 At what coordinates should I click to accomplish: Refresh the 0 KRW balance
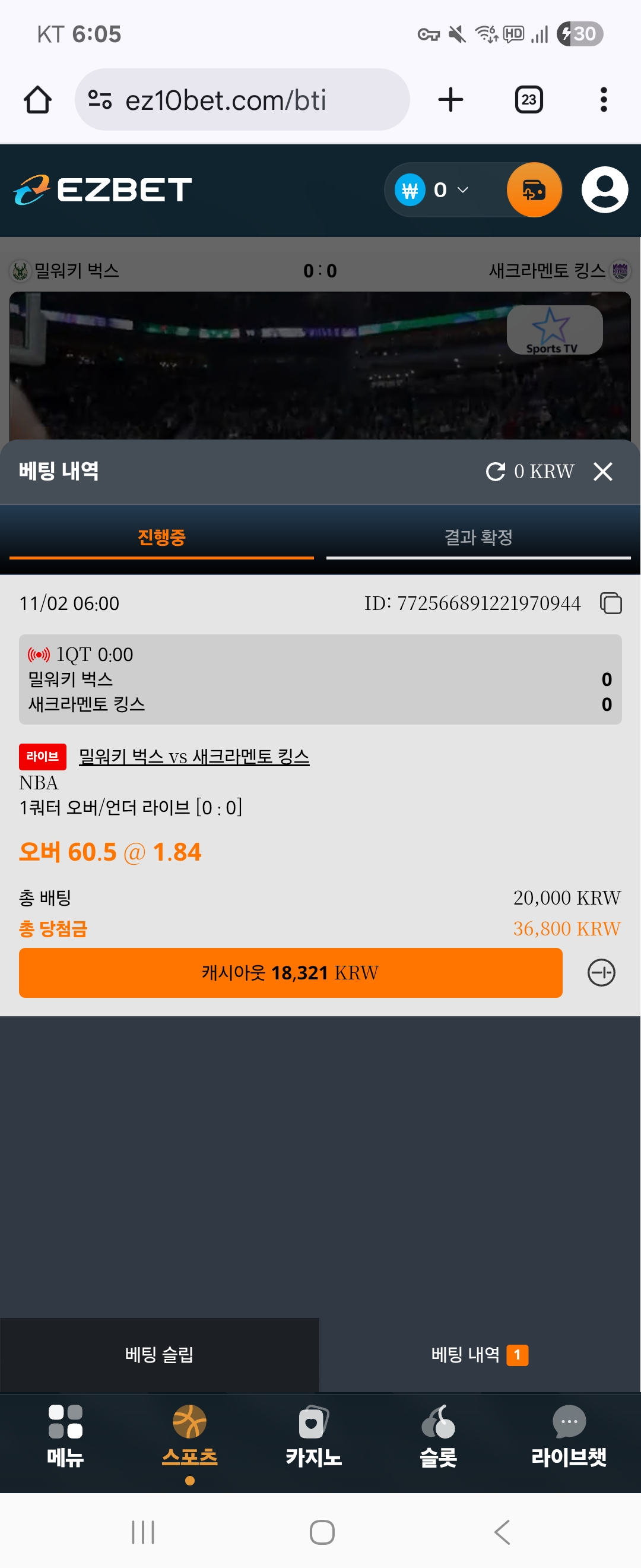click(496, 471)
